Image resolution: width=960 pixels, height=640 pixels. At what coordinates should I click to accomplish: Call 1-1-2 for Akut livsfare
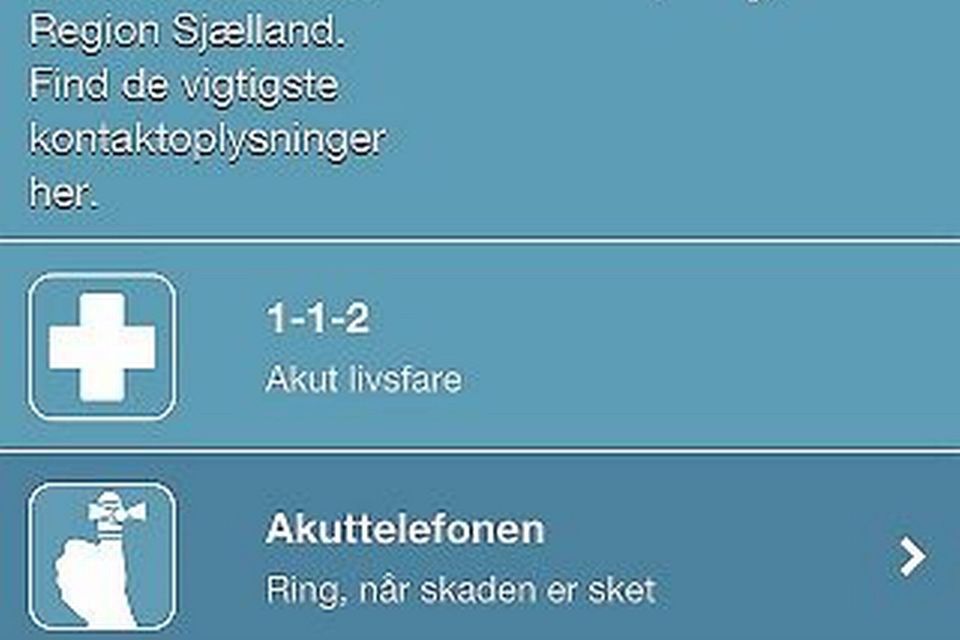tap(480, 347)
